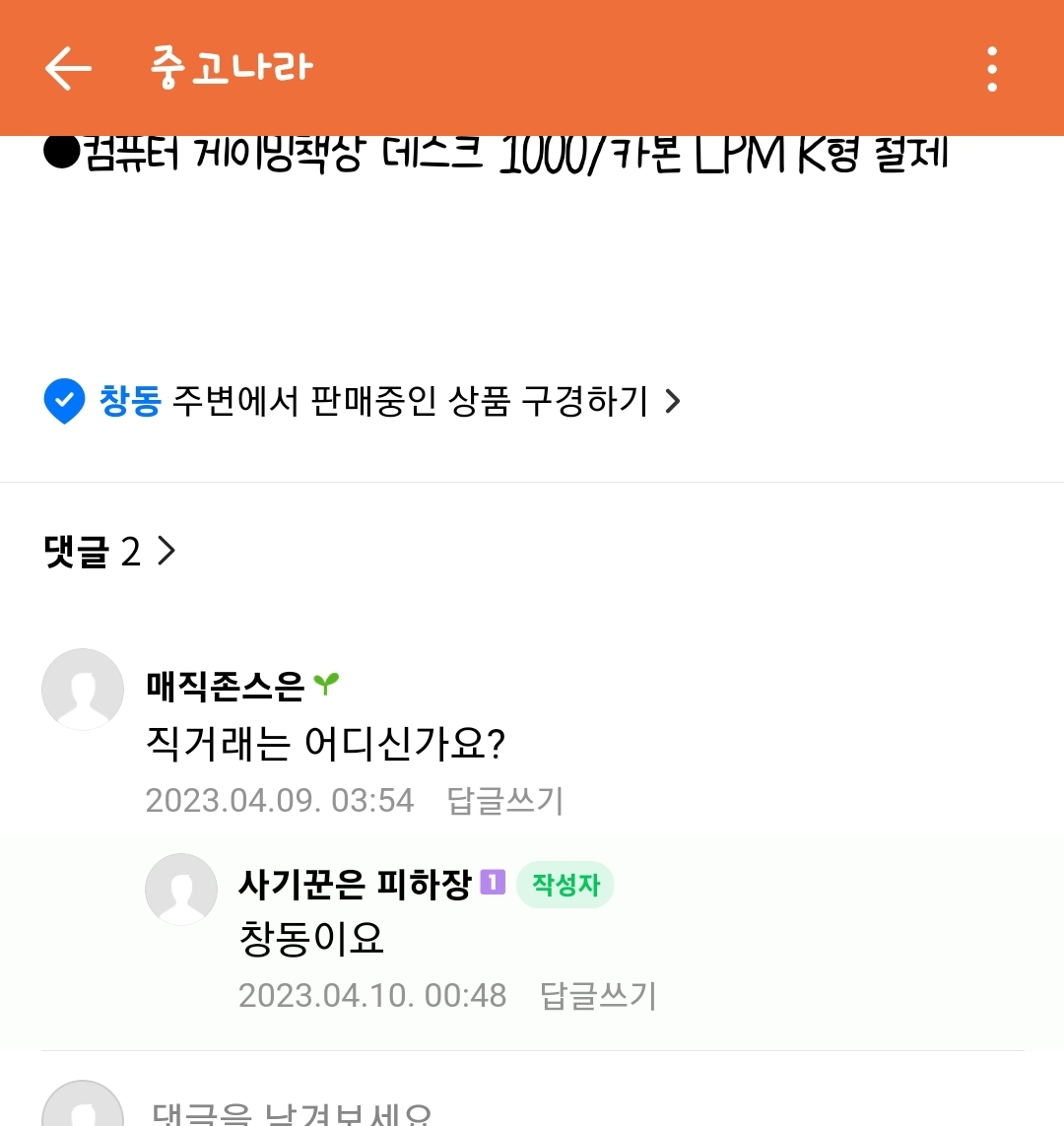The width and height of the screenshot is (1064, 1126).
Task: Open 사기꾼은 피하장's profile name
Action: (x=355, y=884)
